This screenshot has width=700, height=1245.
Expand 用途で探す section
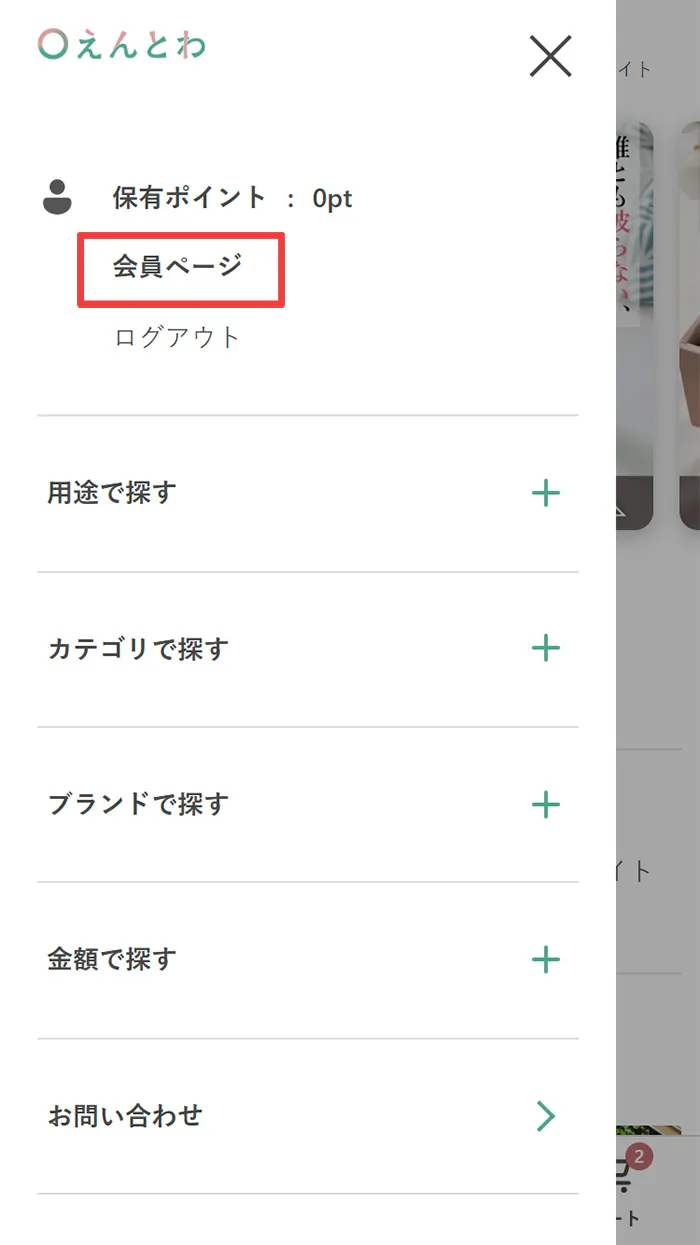[308, 493]
